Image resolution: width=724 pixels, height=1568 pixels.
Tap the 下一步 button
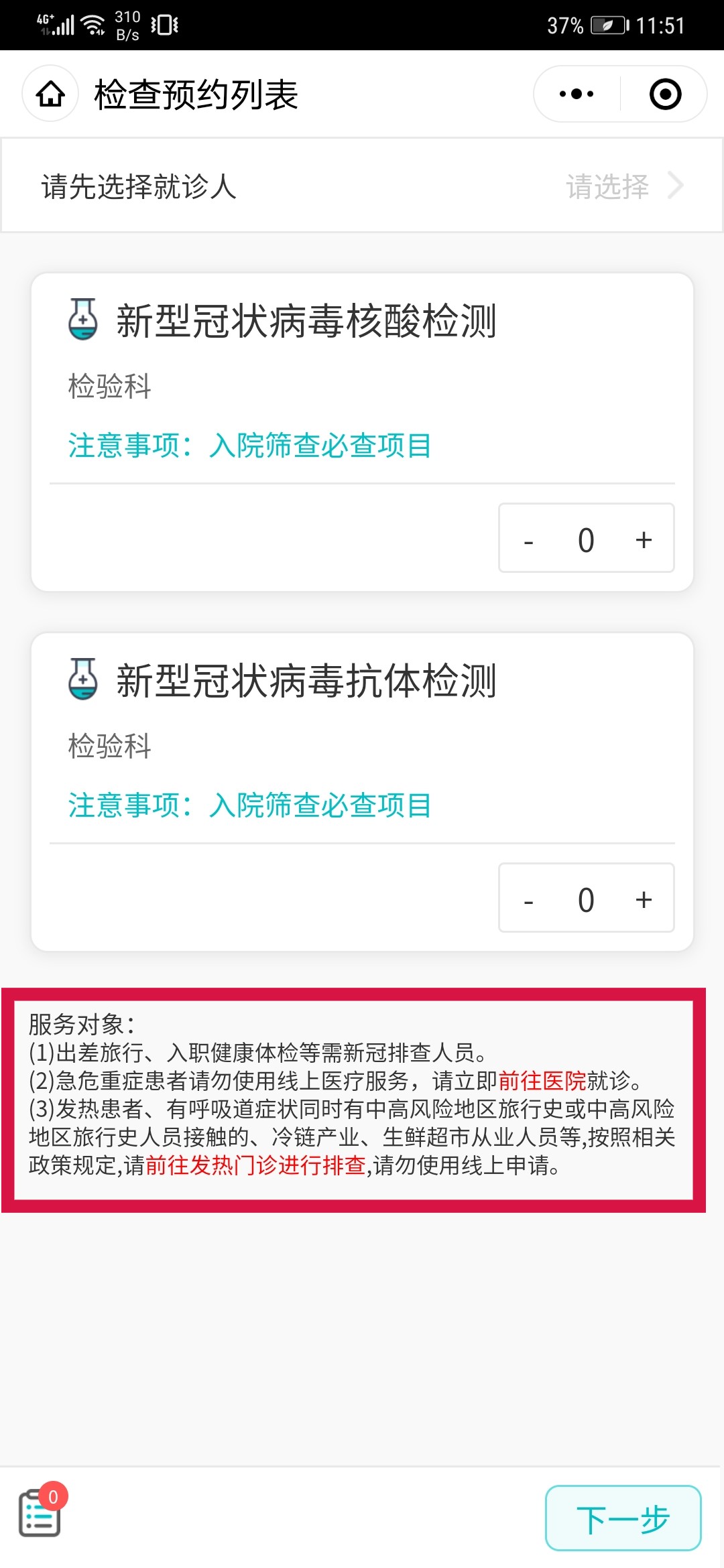pyautogui.click(x=623, y=1518)
